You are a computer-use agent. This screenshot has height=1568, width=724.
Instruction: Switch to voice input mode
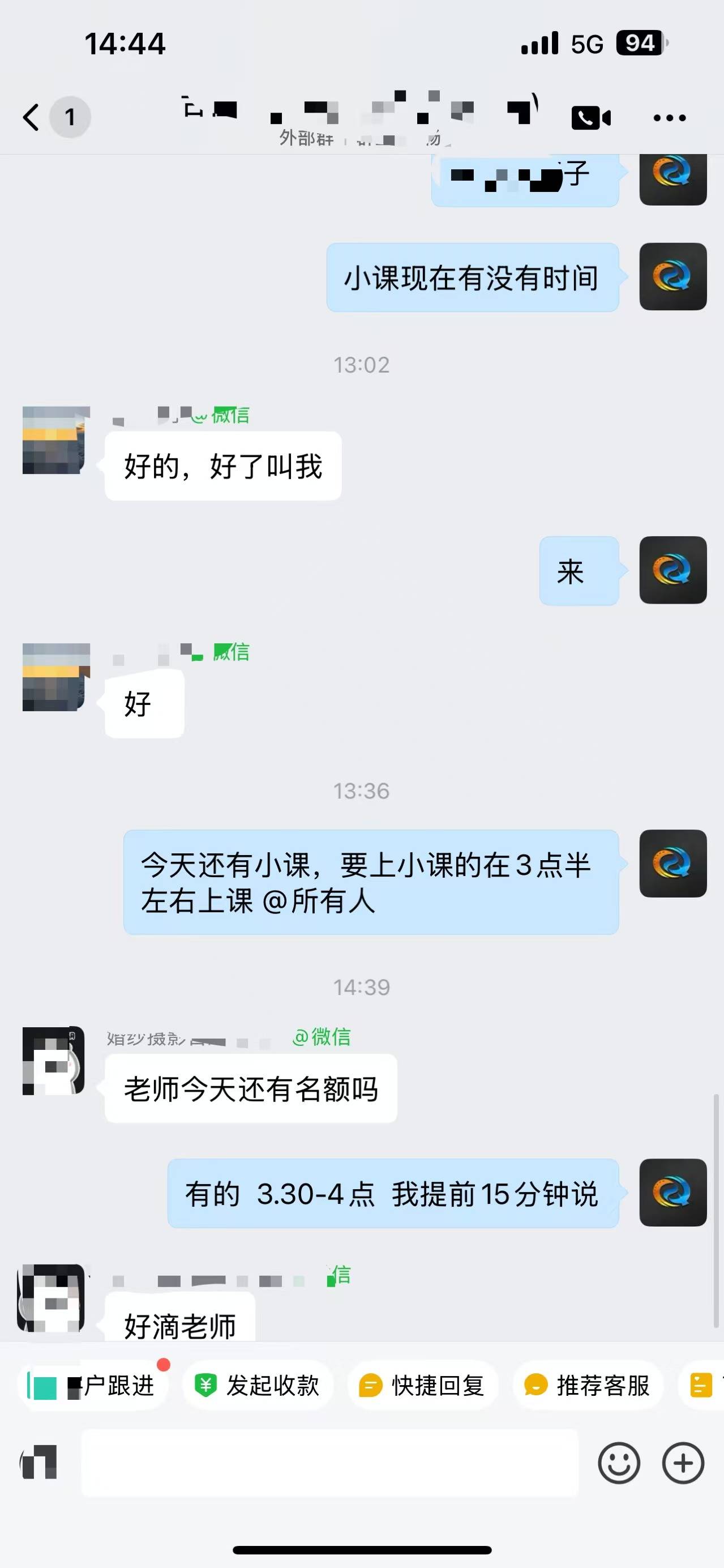point(39,1462)
